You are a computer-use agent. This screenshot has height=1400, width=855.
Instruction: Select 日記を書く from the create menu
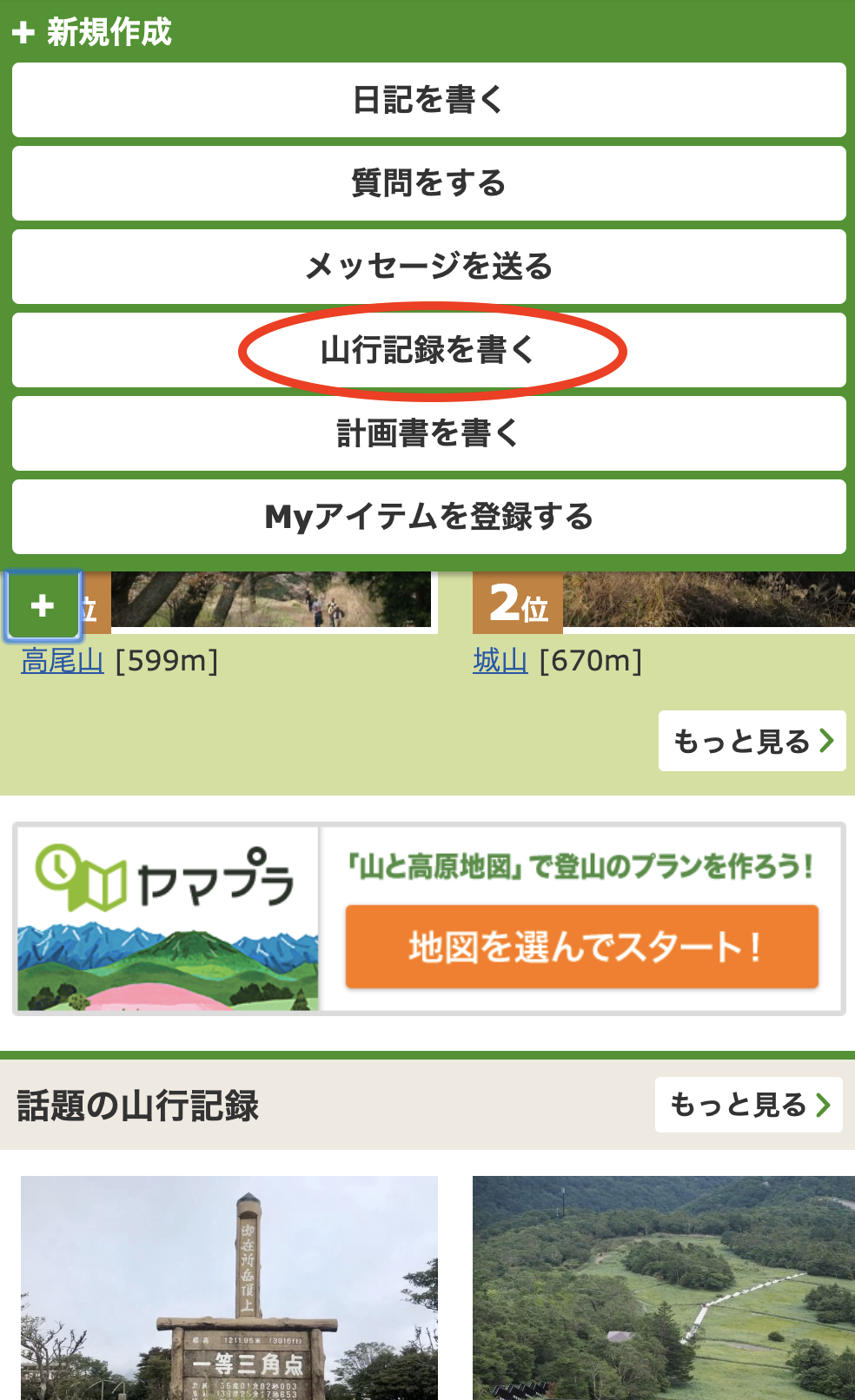click(429, 100)
